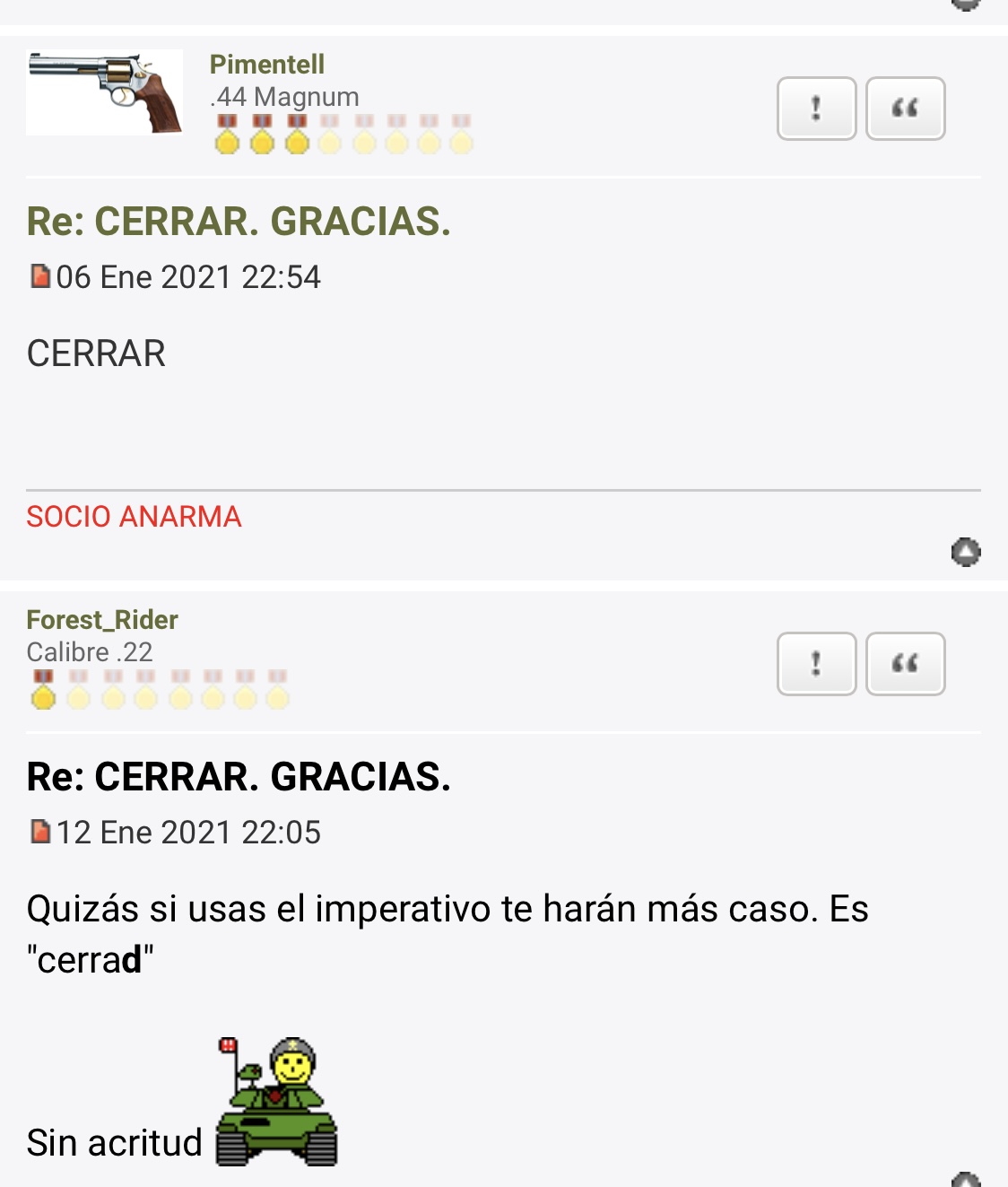Open Pimentell's user profile
The width and height of the screenshot is (1008, 1187).
266,65
